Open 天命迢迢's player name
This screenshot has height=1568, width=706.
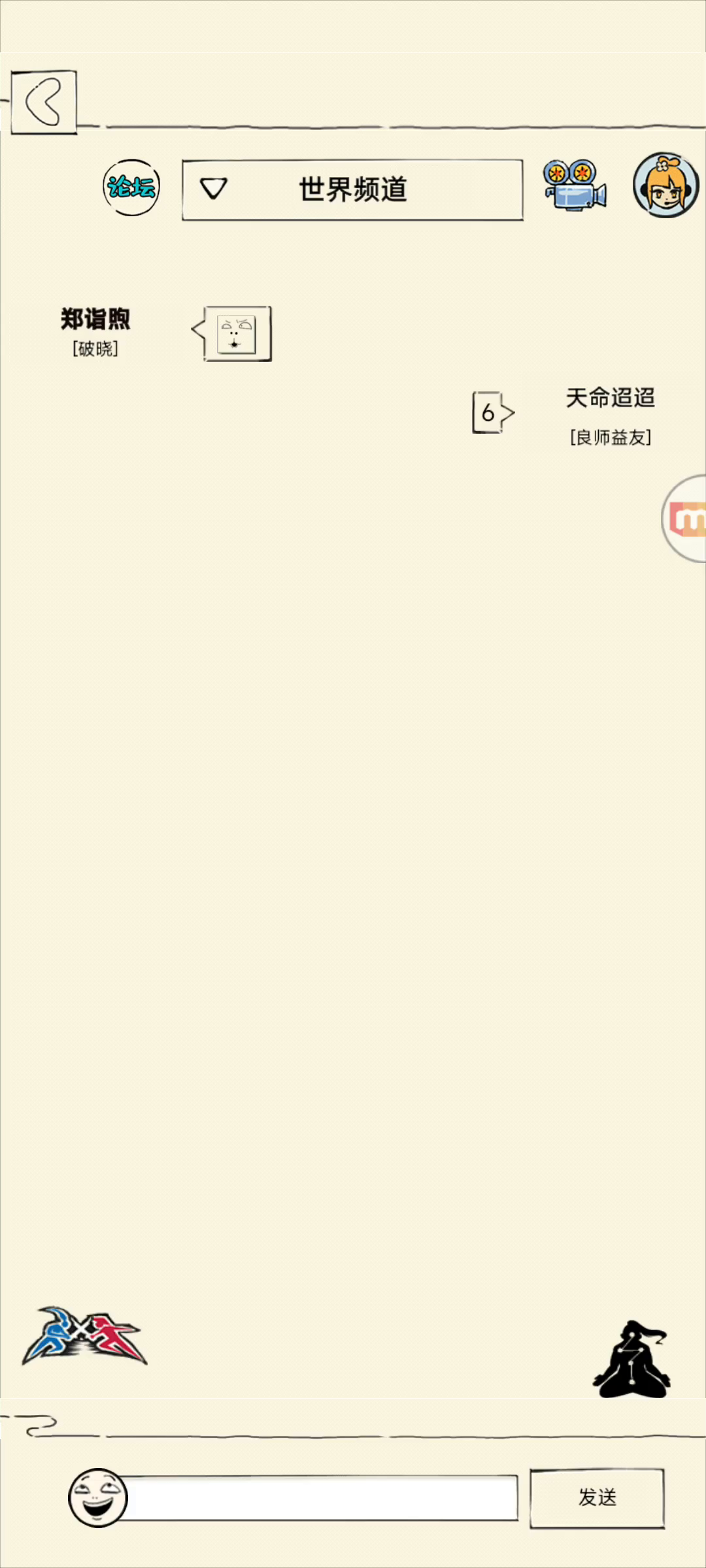tap(610, 397)
